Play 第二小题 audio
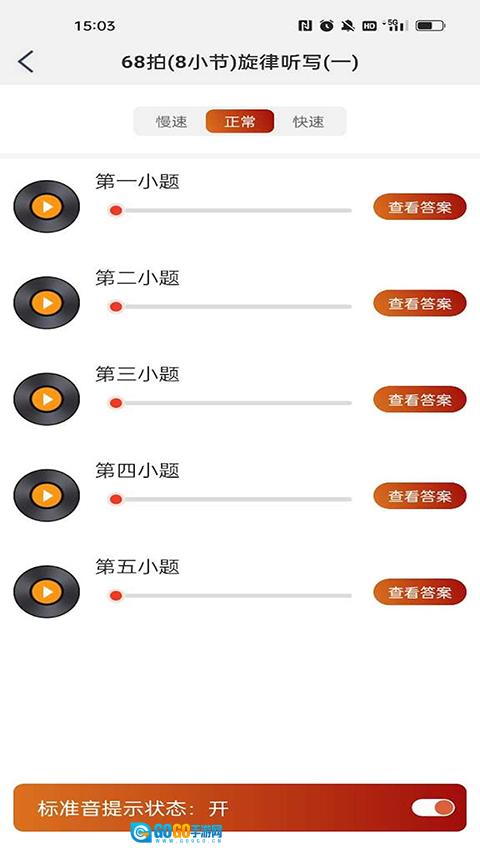The height and width of the screenshot is (853, 480). [46, 302]
